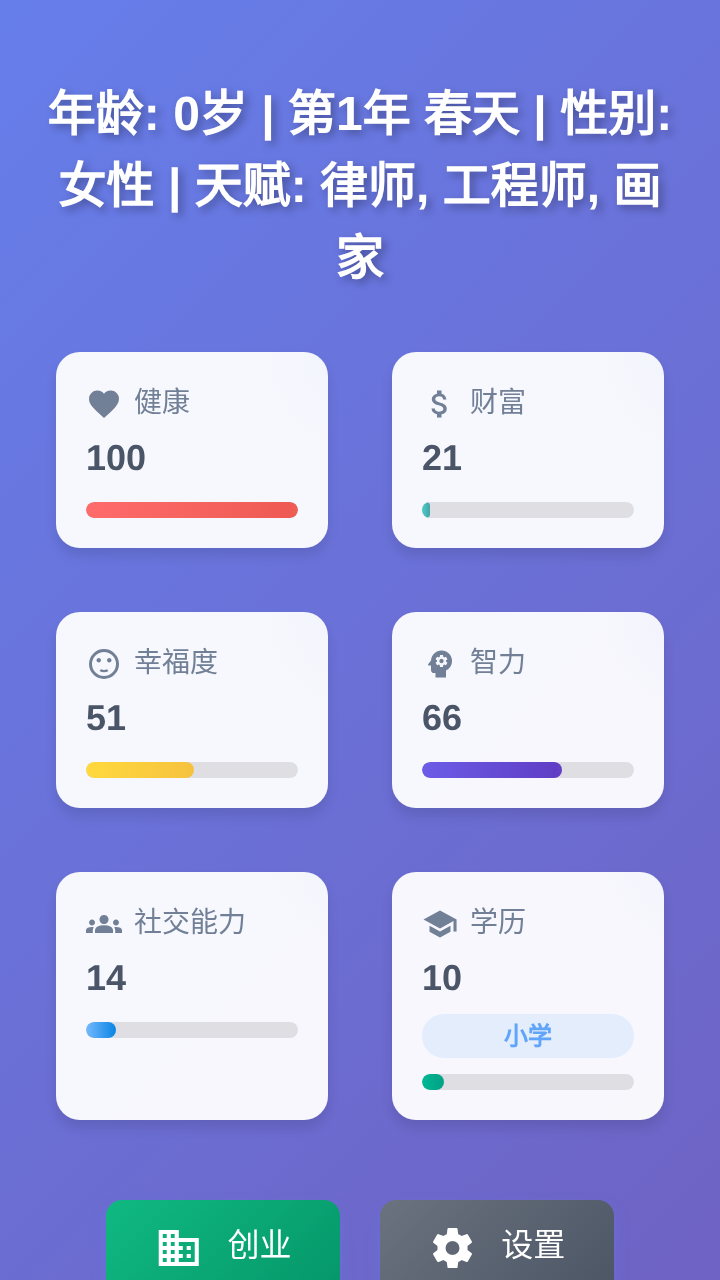
Task: Click the red health progress bar
Action: (x=192, y=510)
